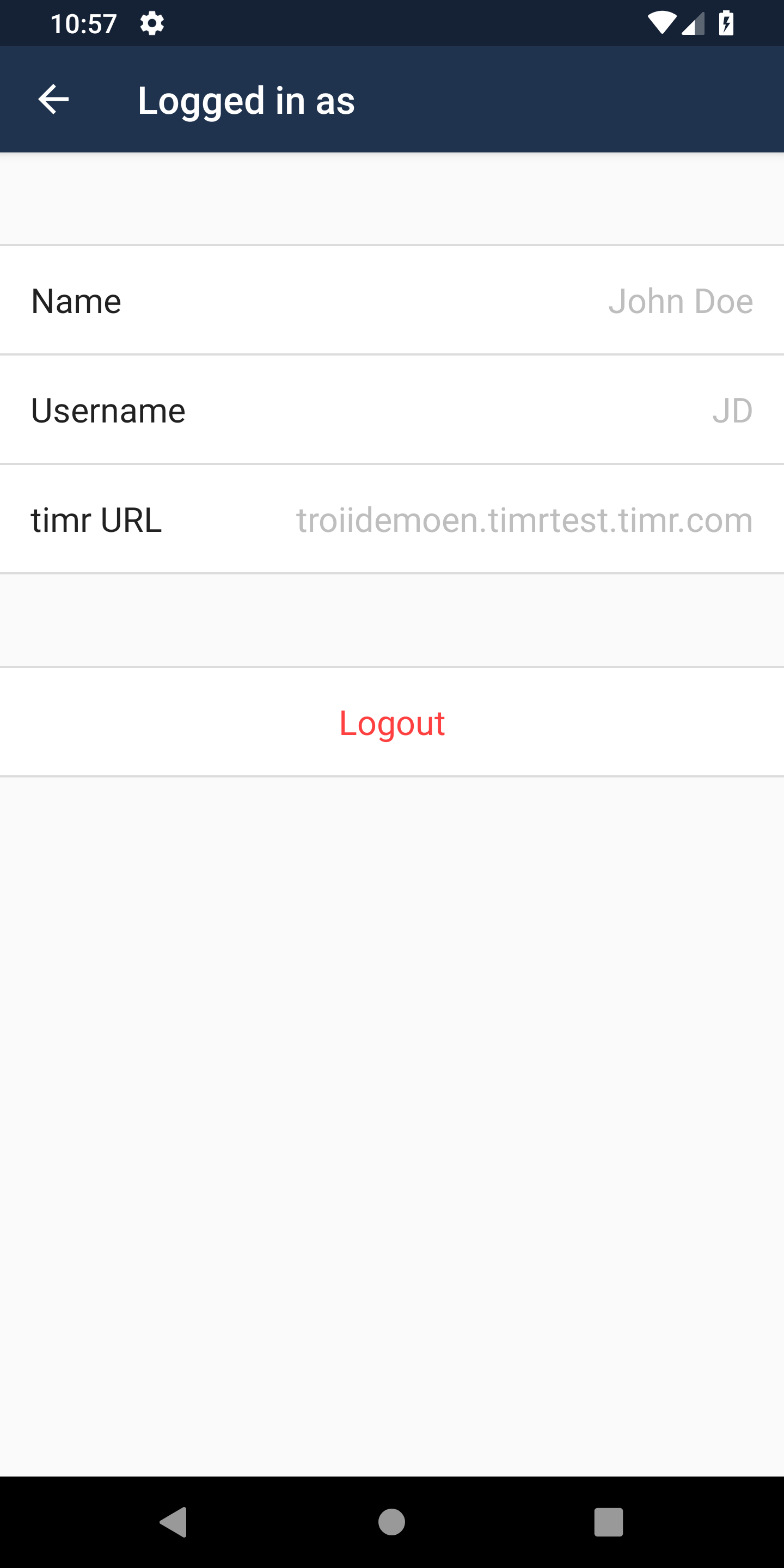Go back using the app bar arrow

(x=53, y=99)
